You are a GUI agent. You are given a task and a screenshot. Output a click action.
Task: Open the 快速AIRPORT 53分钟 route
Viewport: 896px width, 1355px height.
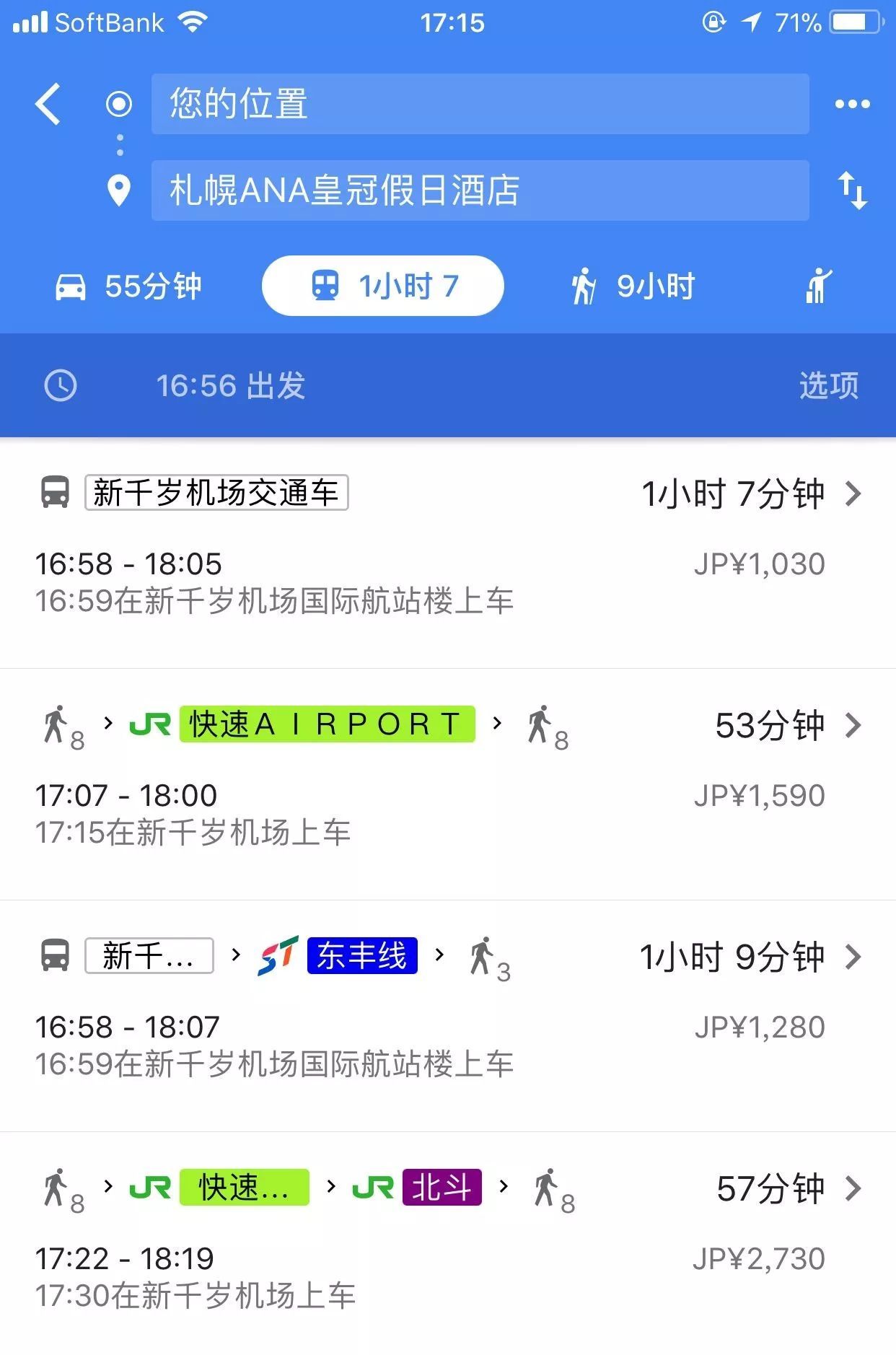point(447,783)
